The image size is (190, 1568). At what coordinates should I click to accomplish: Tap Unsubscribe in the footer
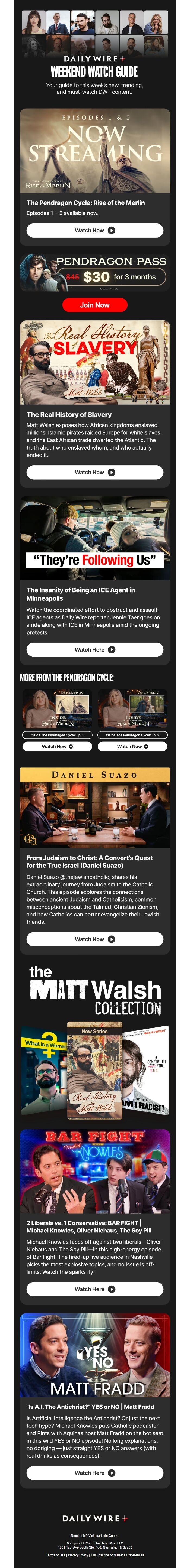100,1555
